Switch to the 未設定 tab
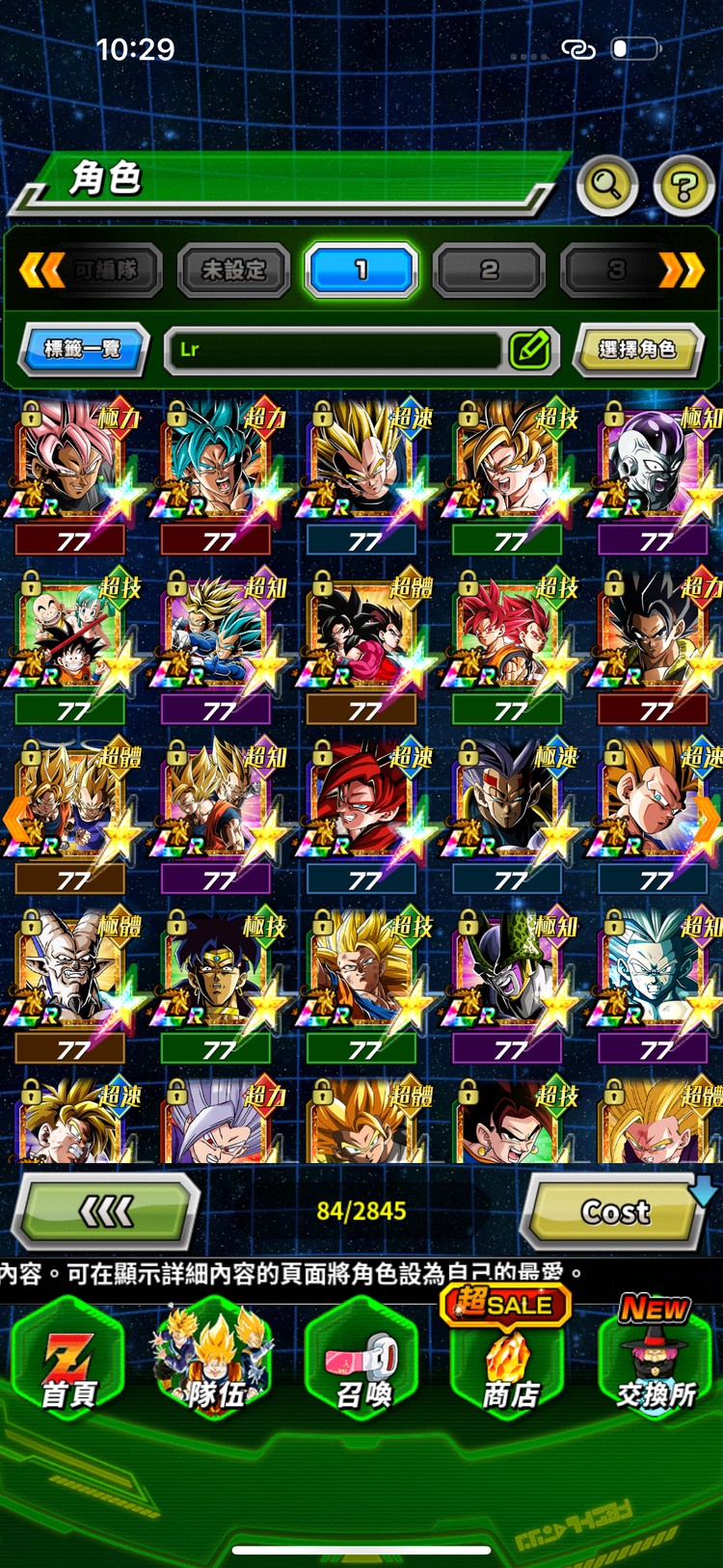Image resolution: width=723 pixels, height=1568 pixels. coord(233,270)
